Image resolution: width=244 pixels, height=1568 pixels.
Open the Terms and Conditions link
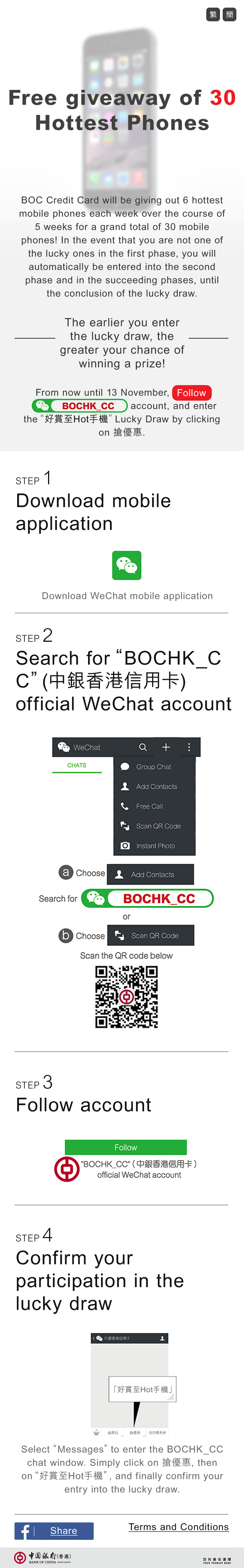pyautogui.click(x=178, y=1527)
